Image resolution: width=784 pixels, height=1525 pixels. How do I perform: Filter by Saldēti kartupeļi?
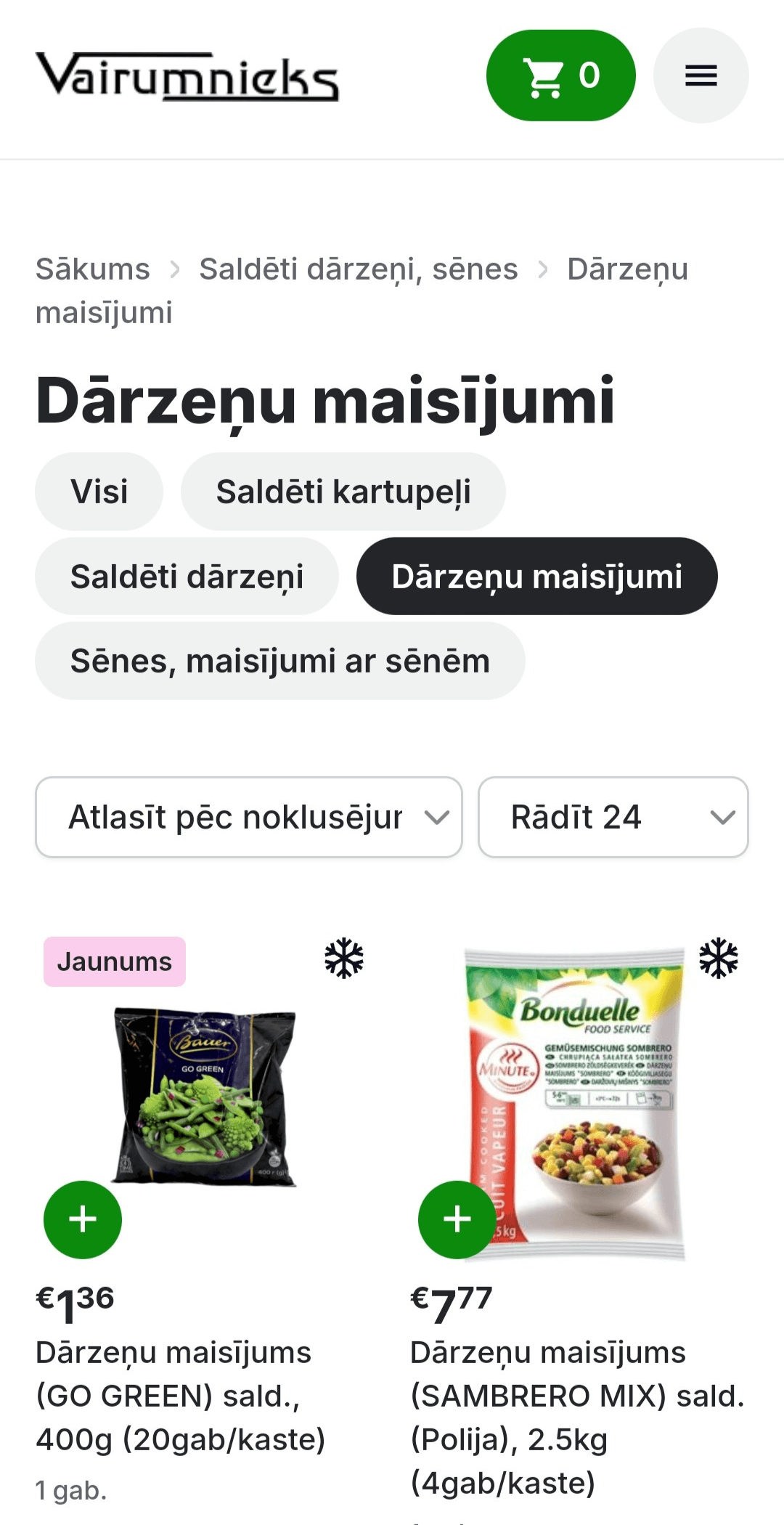click(343, 492)
